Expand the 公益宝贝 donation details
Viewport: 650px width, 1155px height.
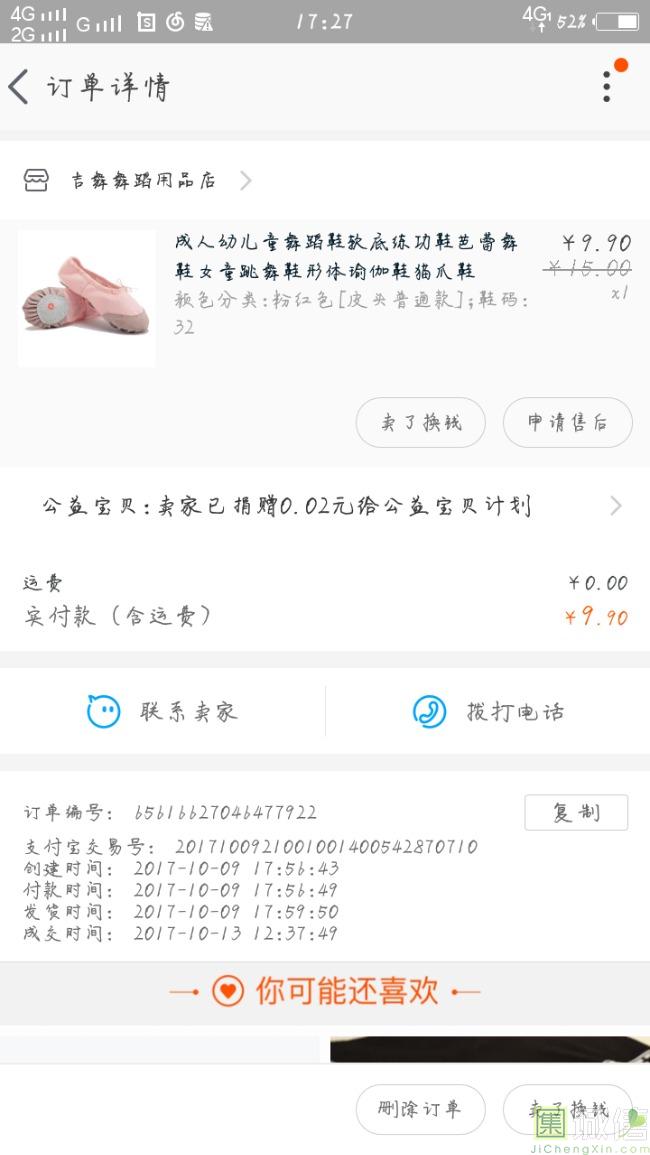pos(325,506)
